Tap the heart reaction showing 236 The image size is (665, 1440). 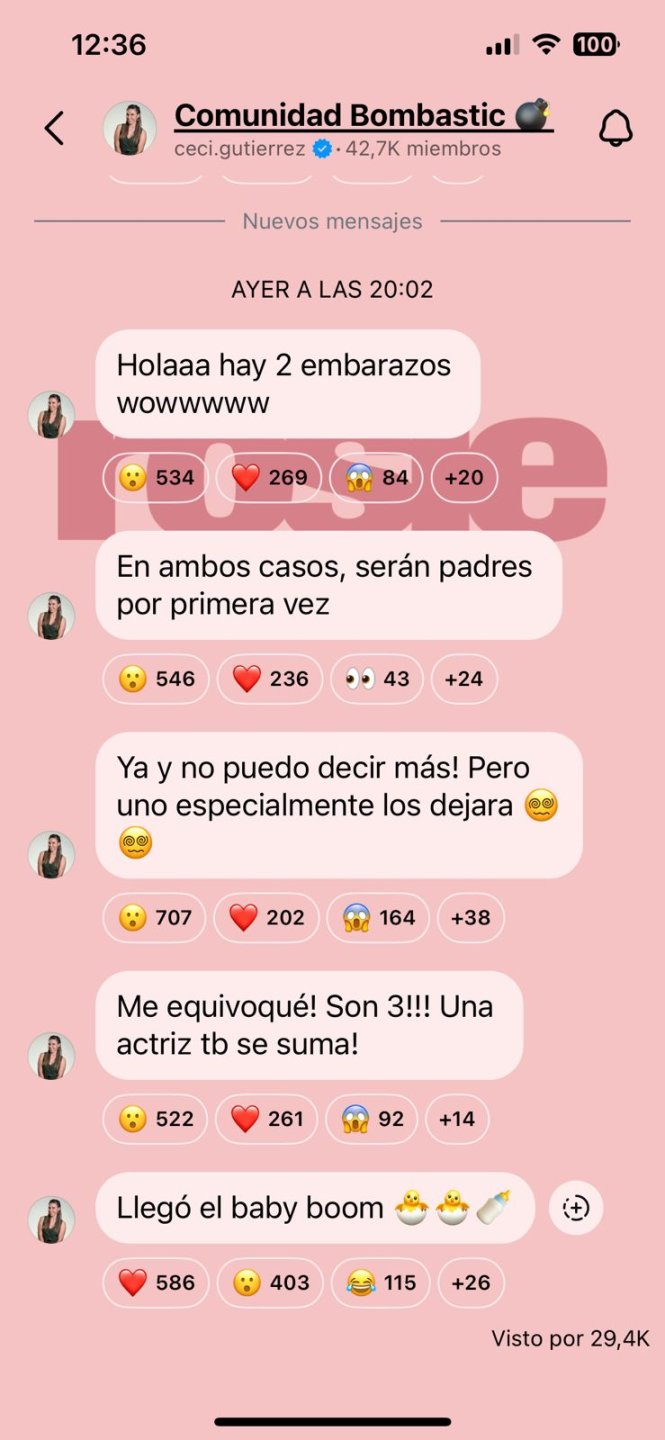[x=270, y=679]
